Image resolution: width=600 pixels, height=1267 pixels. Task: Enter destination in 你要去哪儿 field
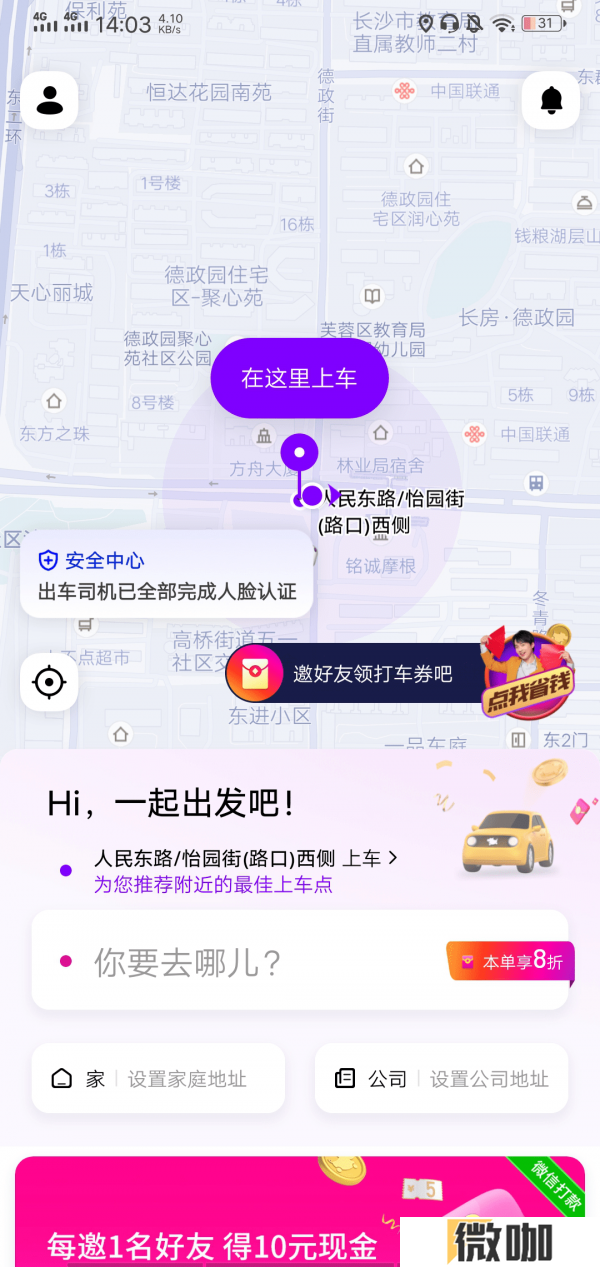[x=250, y=962]
